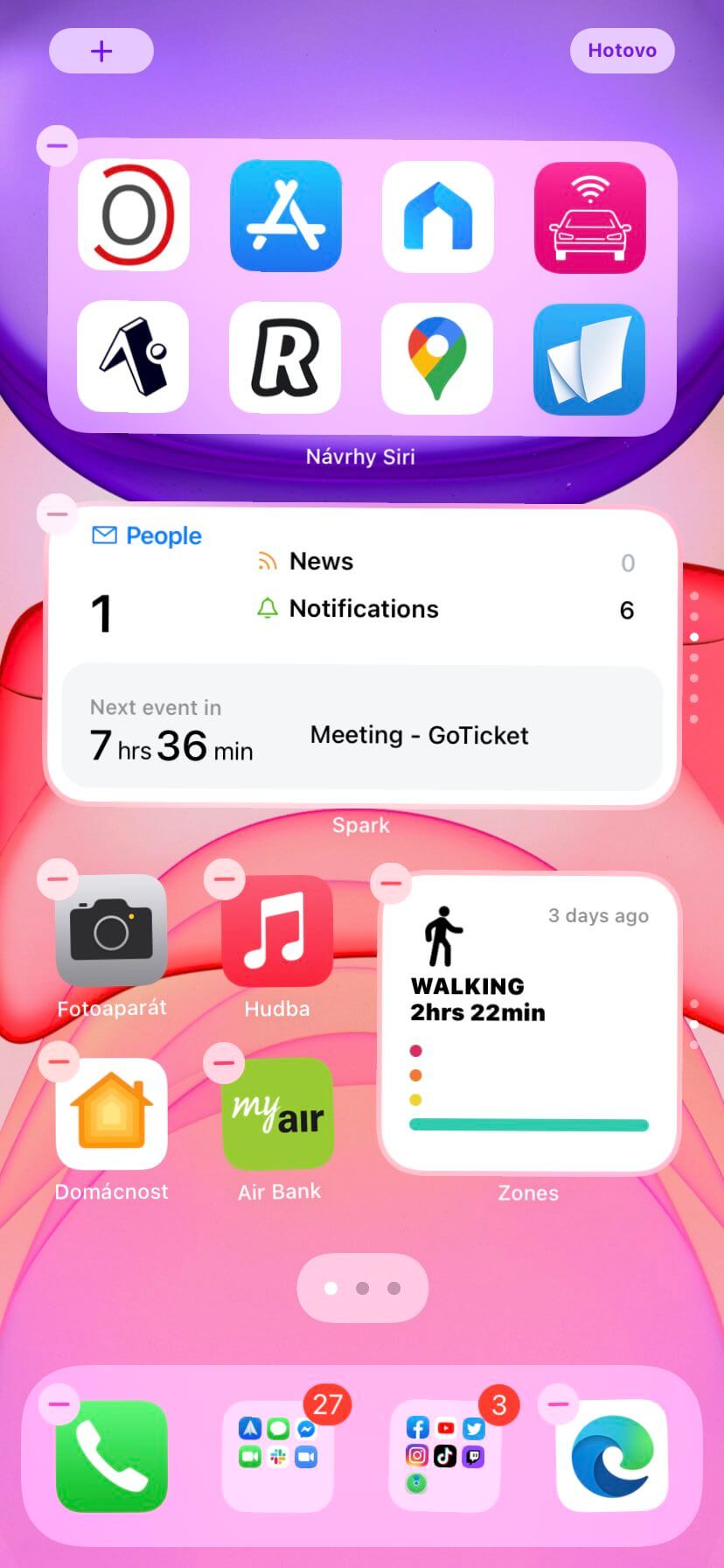
Task: Open the App Store suggestion
Action: (286, 216)
